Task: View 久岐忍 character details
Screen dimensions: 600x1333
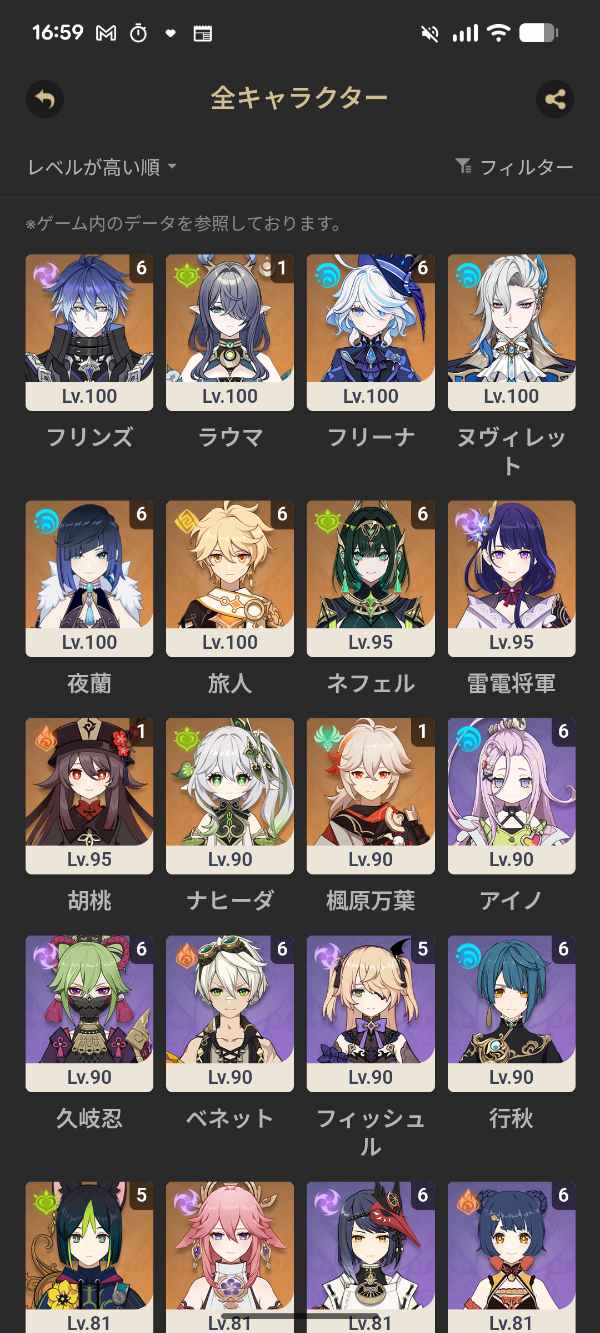Action: point(89,1013)
